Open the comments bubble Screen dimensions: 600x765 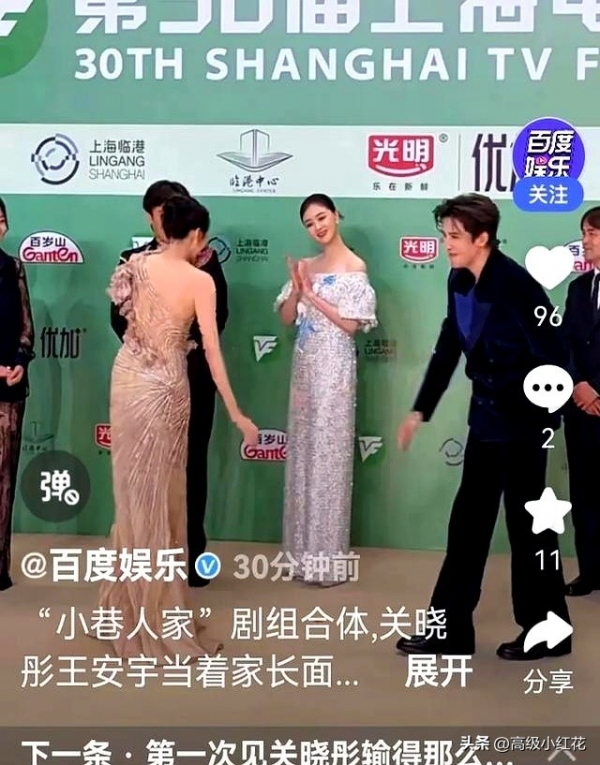point(548,389)
